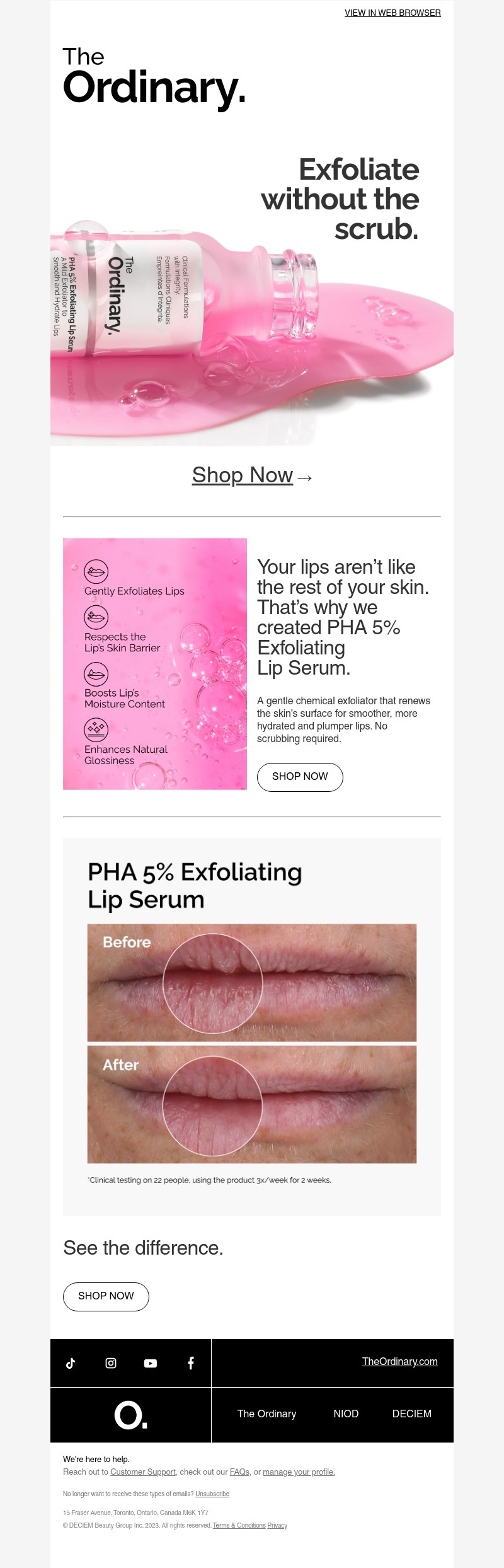The width and height of the screenshot is (504, 1568).
Task: Open the lip serum hero banner image
Action: pyautogui.click(x=252, y=296)
